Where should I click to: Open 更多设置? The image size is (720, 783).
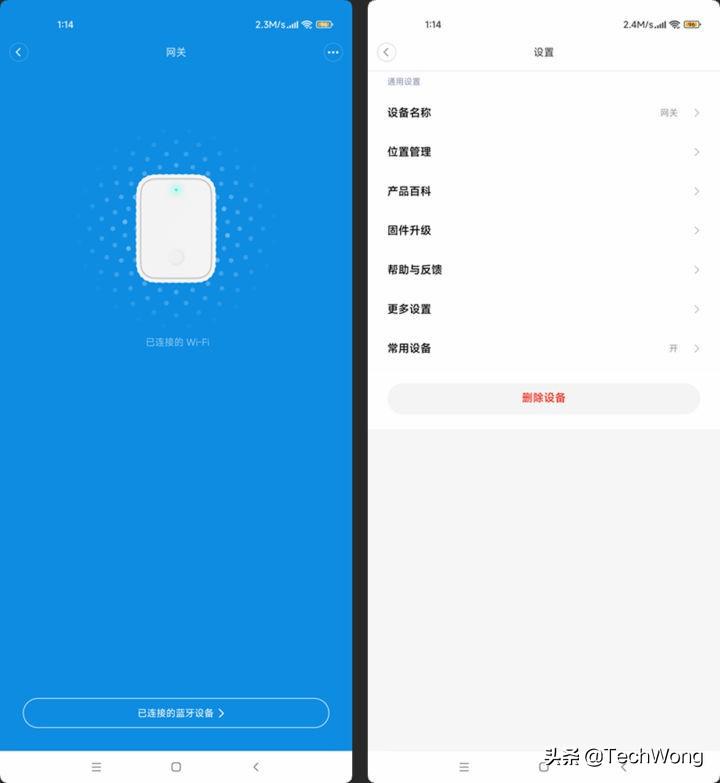coord(543,309)
